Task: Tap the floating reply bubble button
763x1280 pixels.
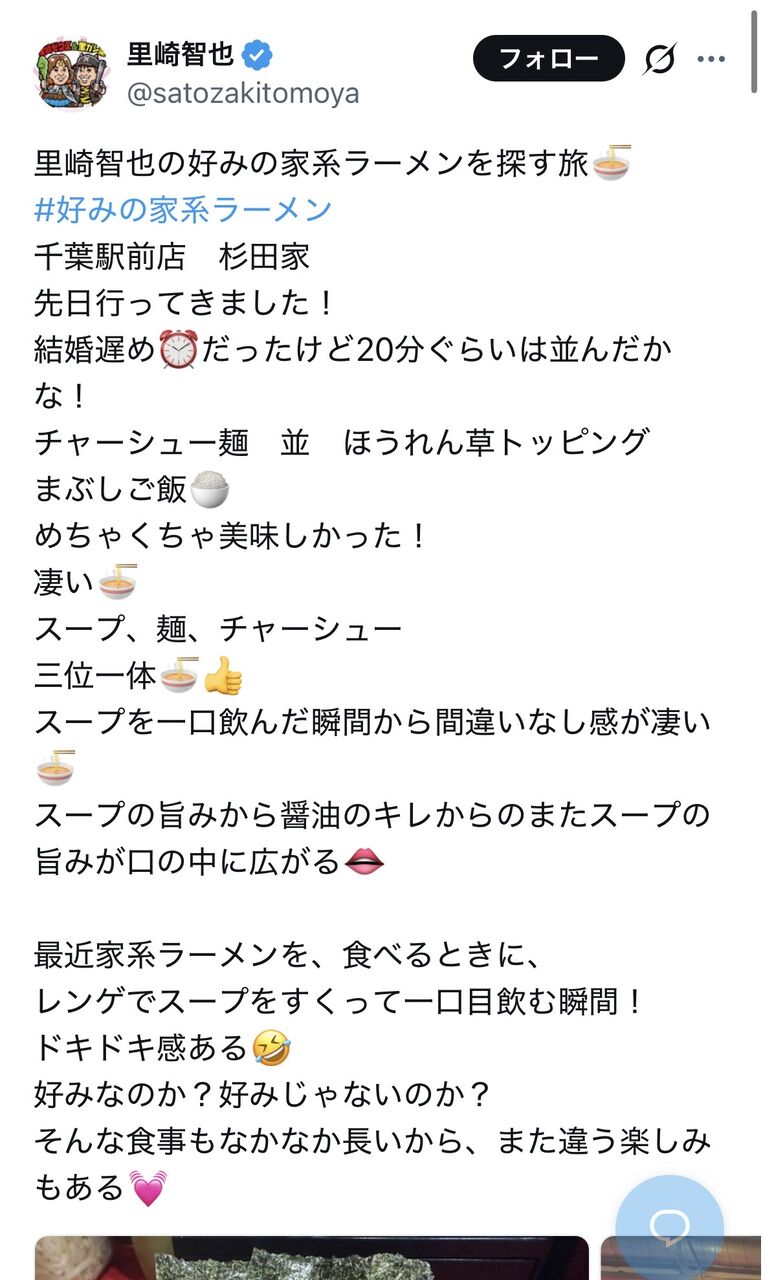Action: [x=669, y=1228]
